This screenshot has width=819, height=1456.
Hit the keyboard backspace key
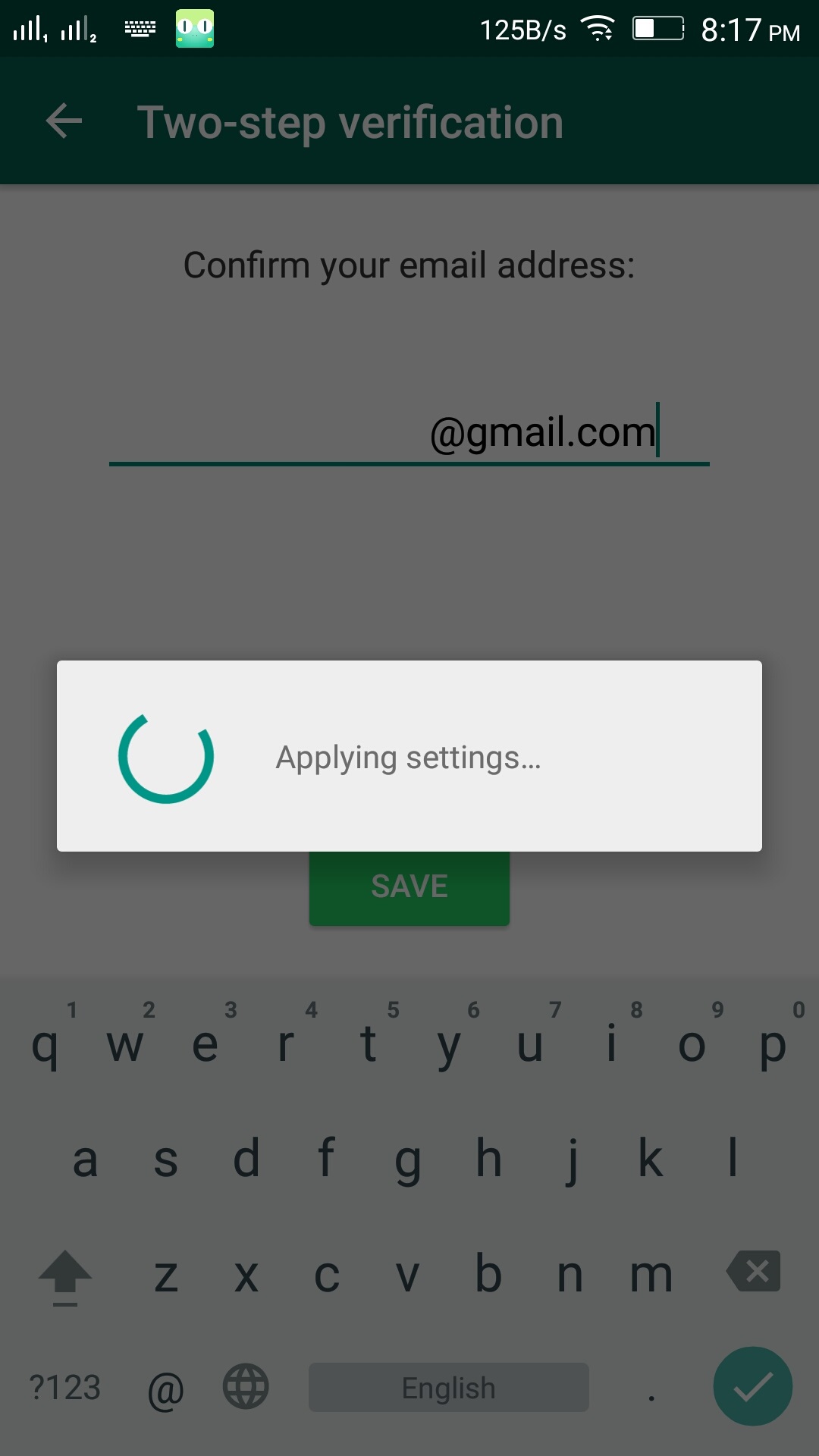pyautogui.click(x=754, y=1271)
